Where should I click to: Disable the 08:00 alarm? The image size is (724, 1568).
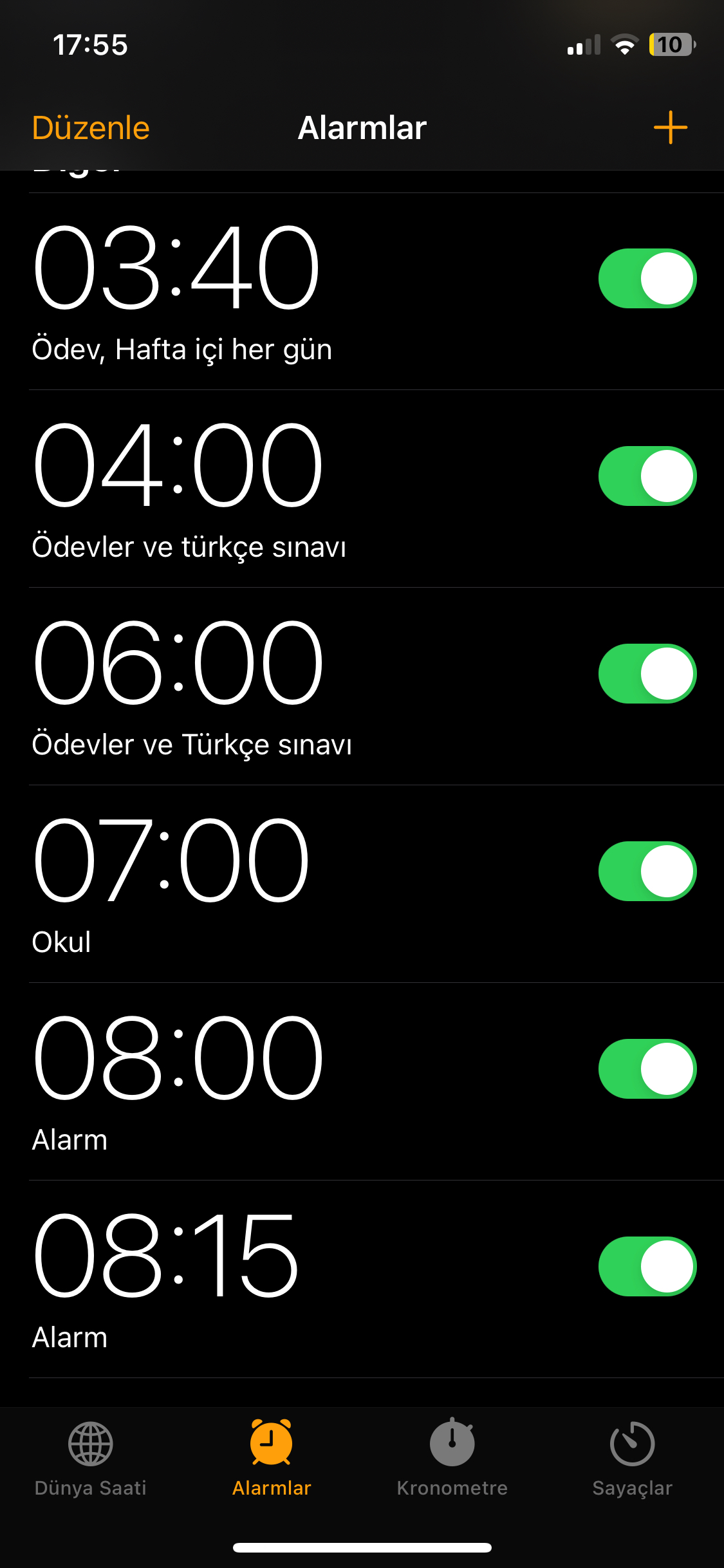647,1069
